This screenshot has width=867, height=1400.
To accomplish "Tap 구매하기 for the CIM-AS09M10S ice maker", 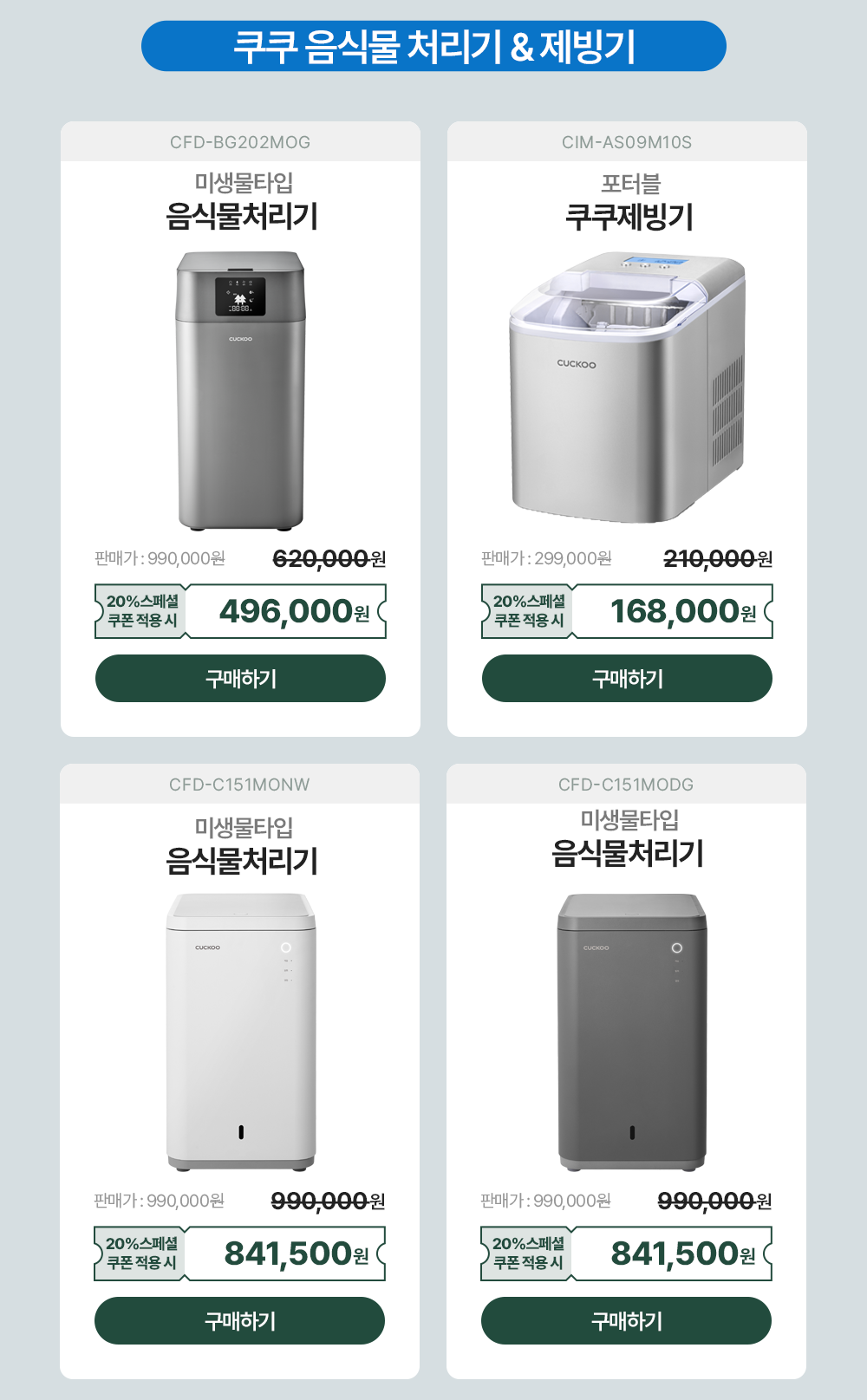I will [x=627, y=679].
